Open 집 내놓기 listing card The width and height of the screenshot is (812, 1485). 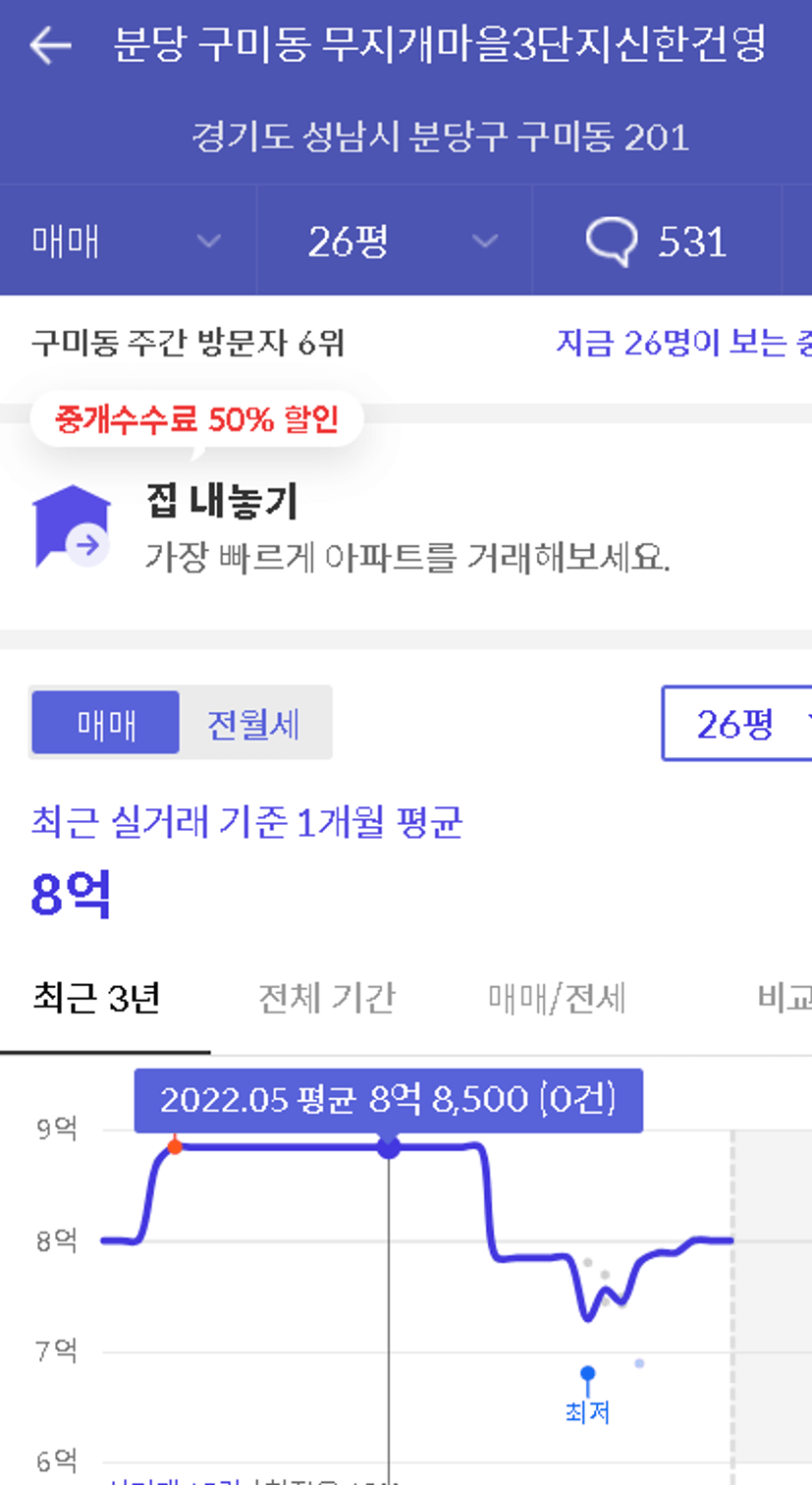click(406, 526)
